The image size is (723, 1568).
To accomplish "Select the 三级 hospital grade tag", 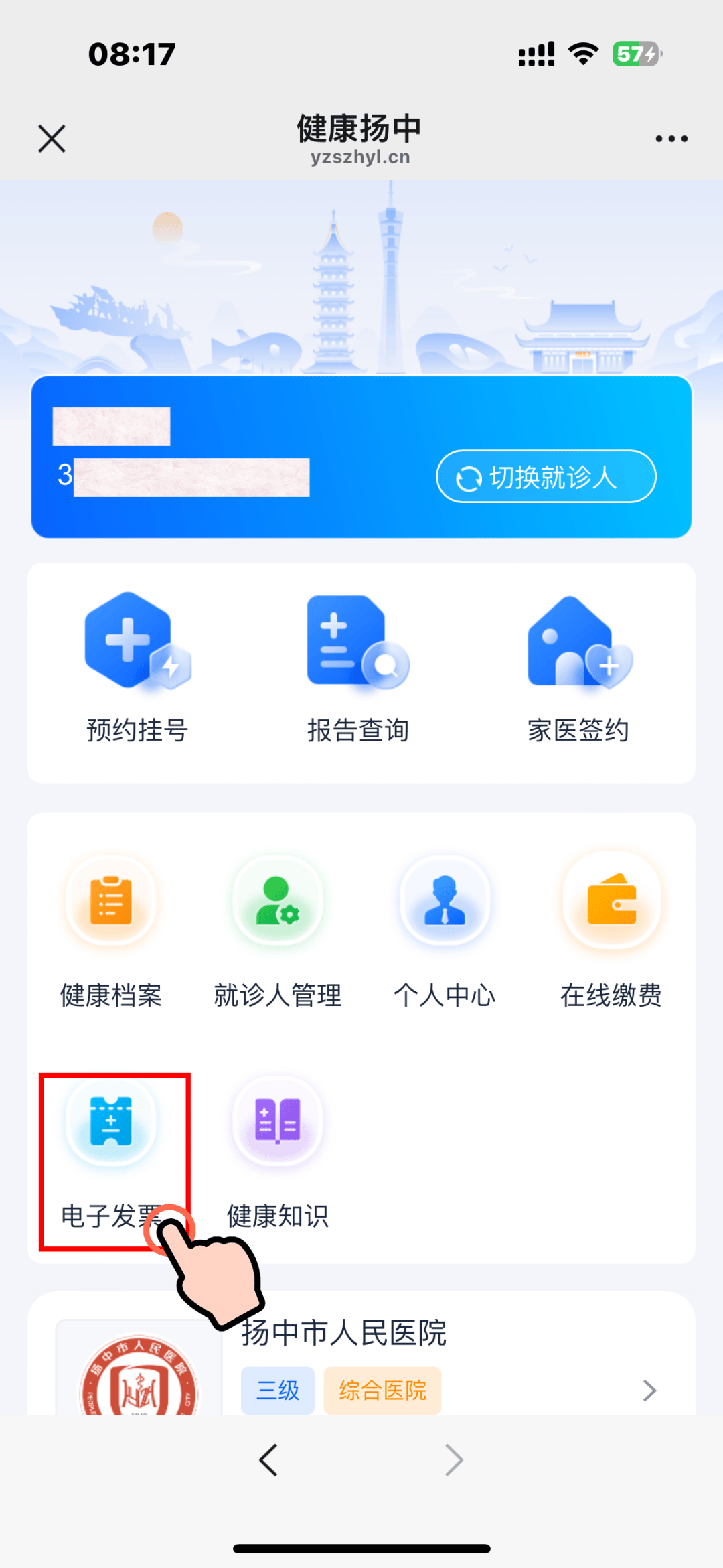I will click(x=276, y=1391).
